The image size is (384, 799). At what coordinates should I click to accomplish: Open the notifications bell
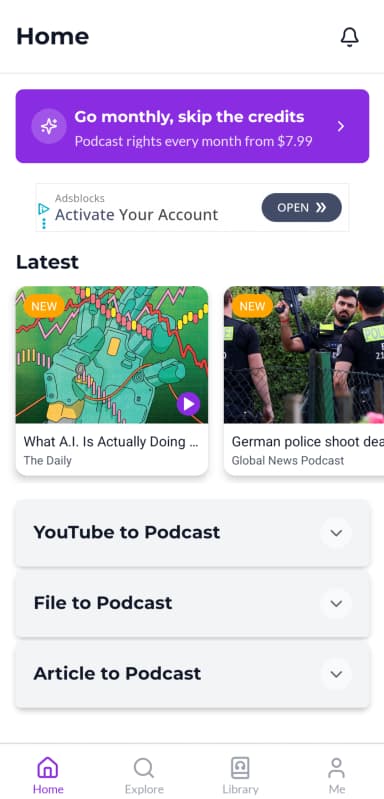click(x=349, y=37)
